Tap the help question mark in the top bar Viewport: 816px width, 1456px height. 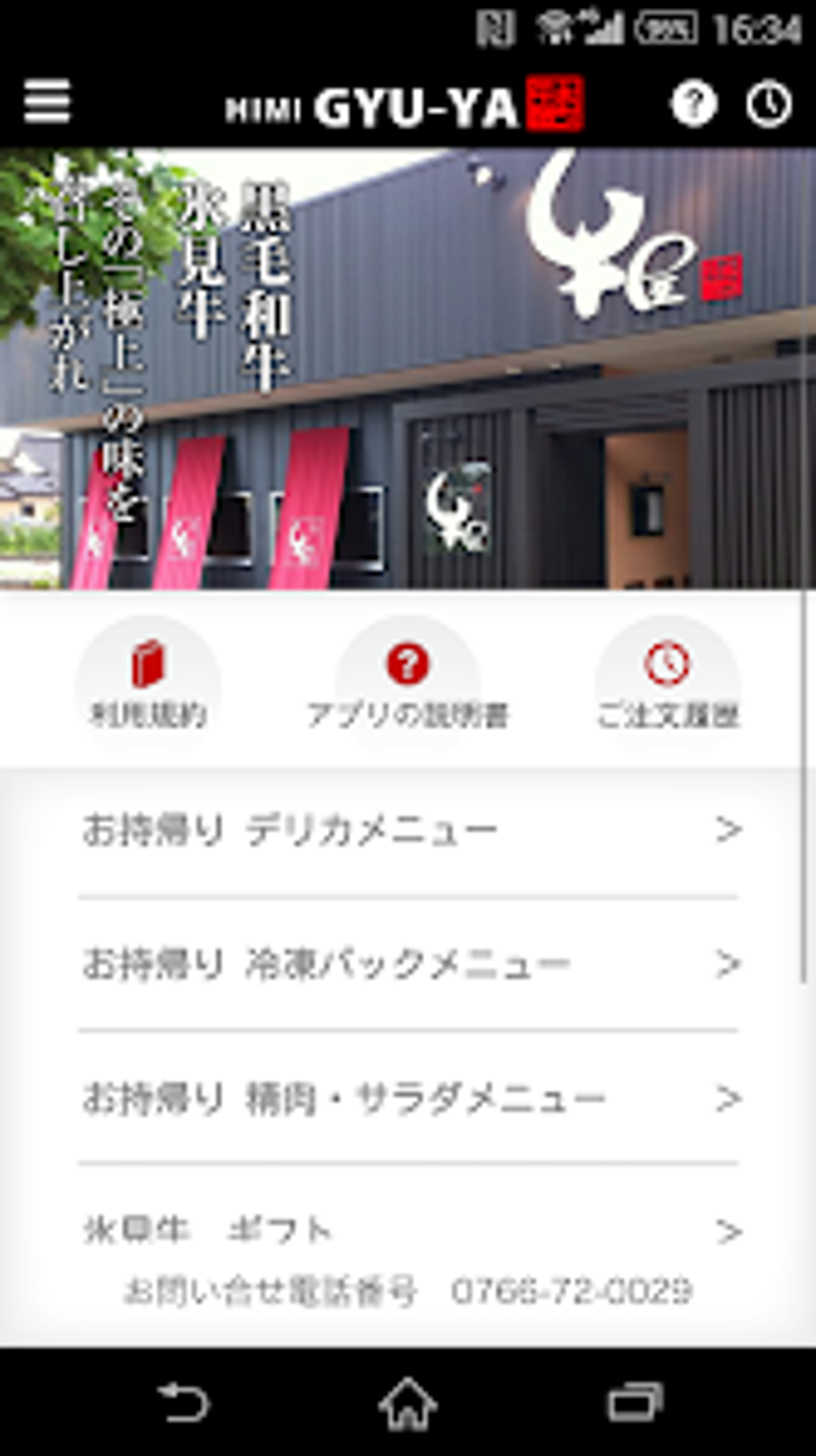point(693,104)
